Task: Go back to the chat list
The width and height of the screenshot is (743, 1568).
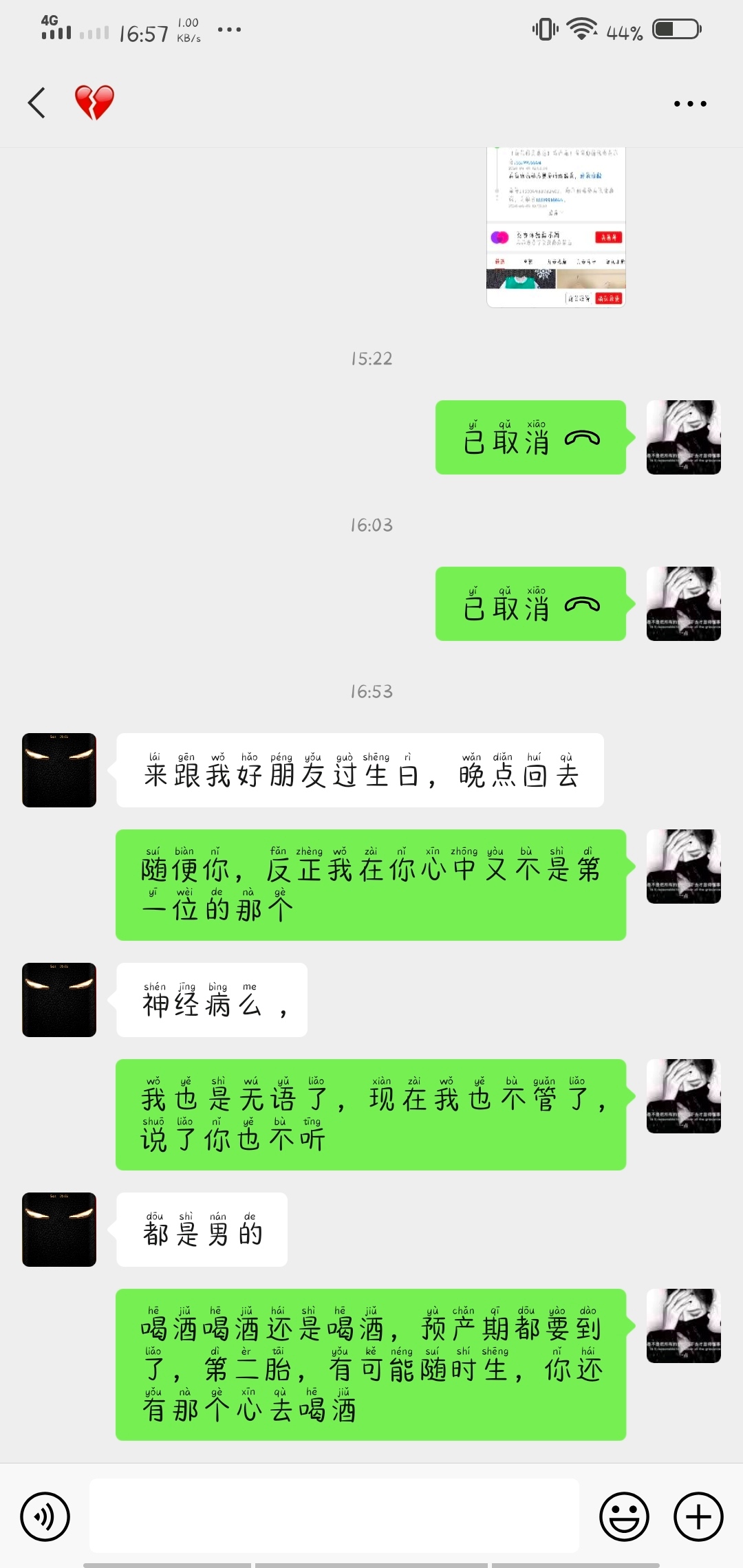Action: click(37, 103)
